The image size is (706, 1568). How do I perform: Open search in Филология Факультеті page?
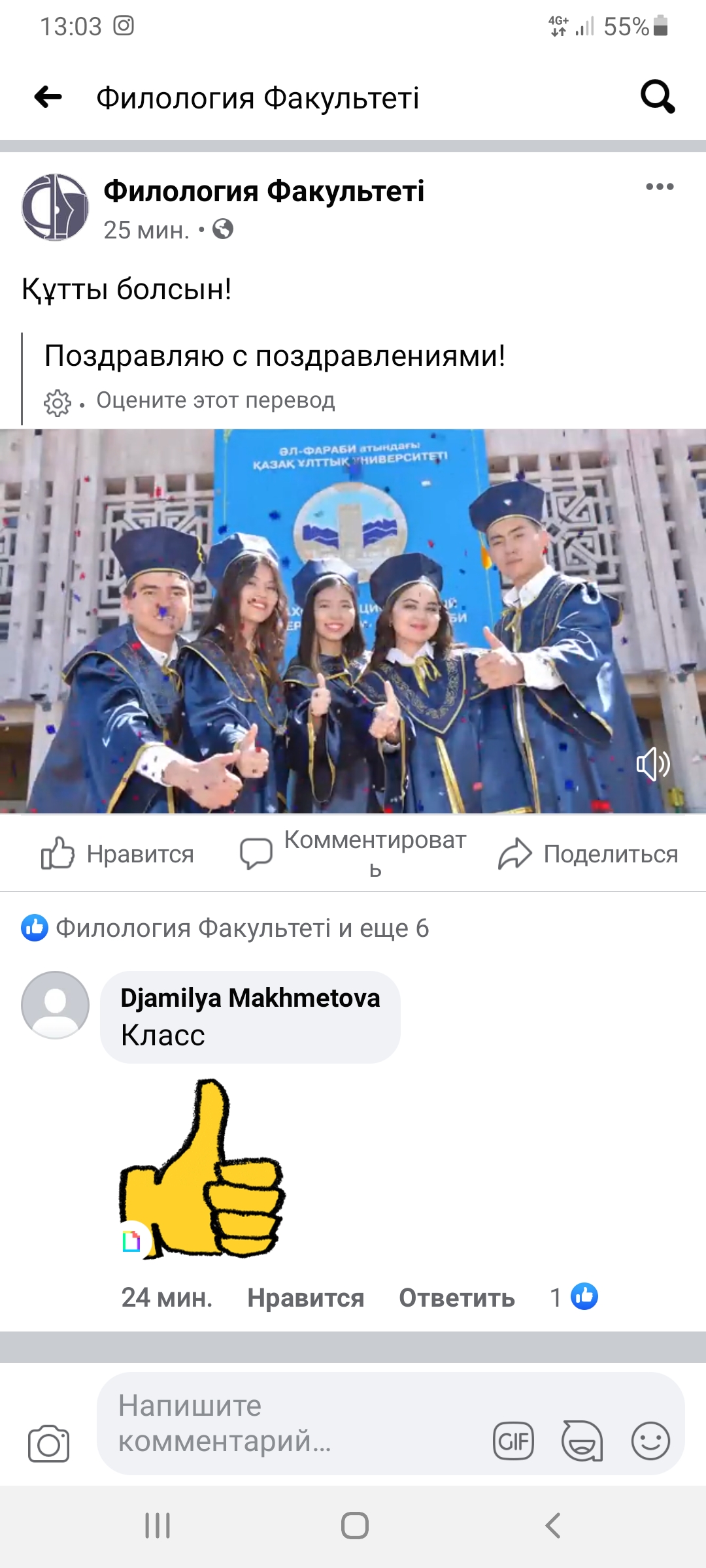click(x=657, y=97)
